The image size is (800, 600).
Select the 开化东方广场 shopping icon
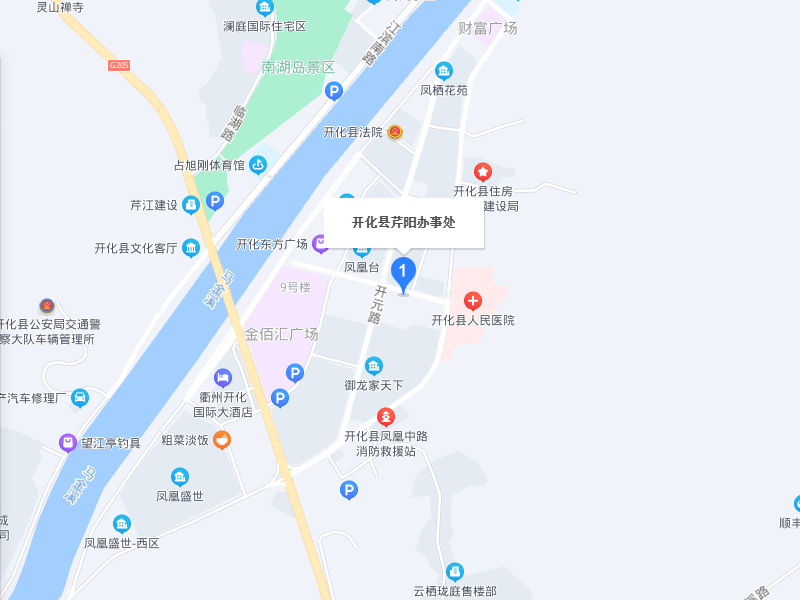click(x=320, y=243)
